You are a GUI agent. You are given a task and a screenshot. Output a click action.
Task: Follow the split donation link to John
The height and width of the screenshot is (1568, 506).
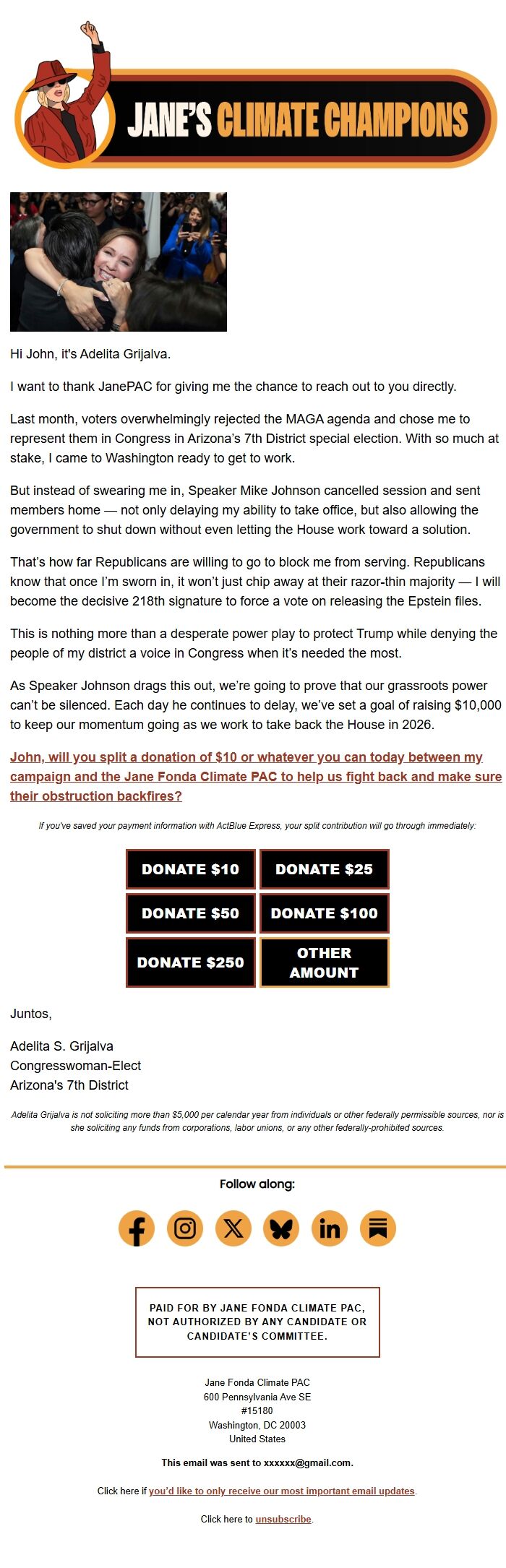(256, 777)
